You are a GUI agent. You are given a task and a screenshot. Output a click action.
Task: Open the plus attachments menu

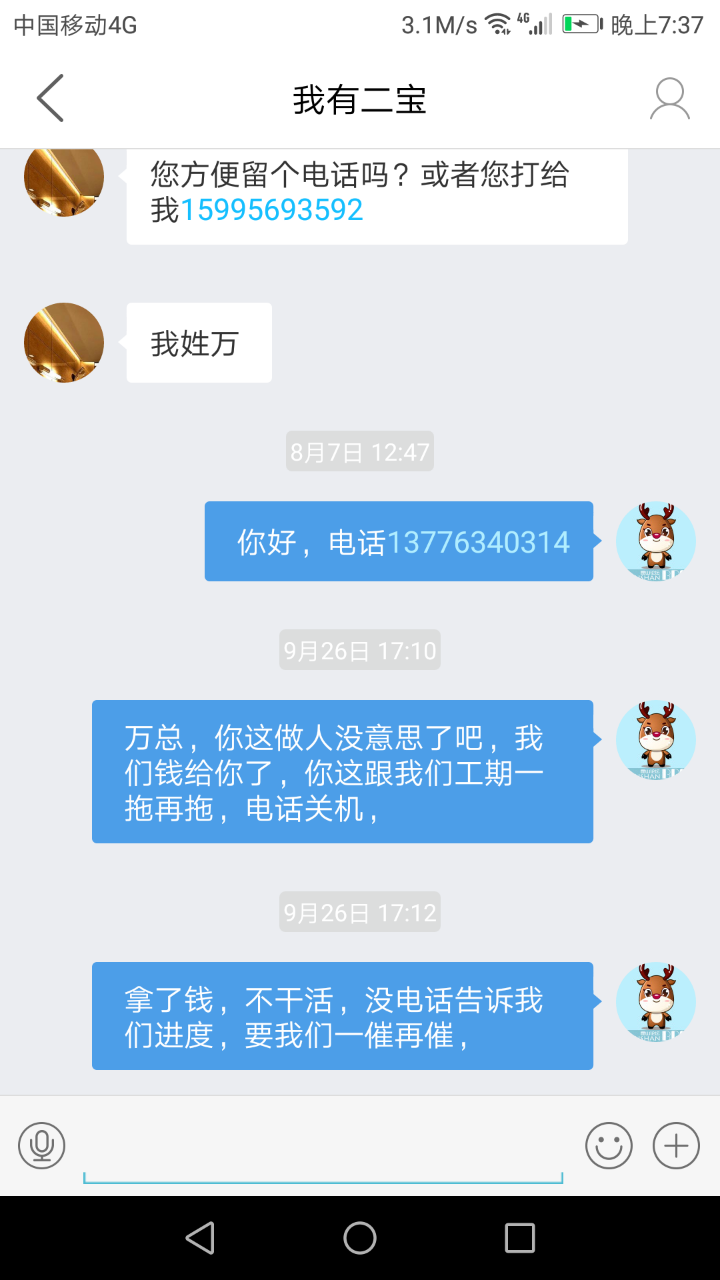point(676,1145)
